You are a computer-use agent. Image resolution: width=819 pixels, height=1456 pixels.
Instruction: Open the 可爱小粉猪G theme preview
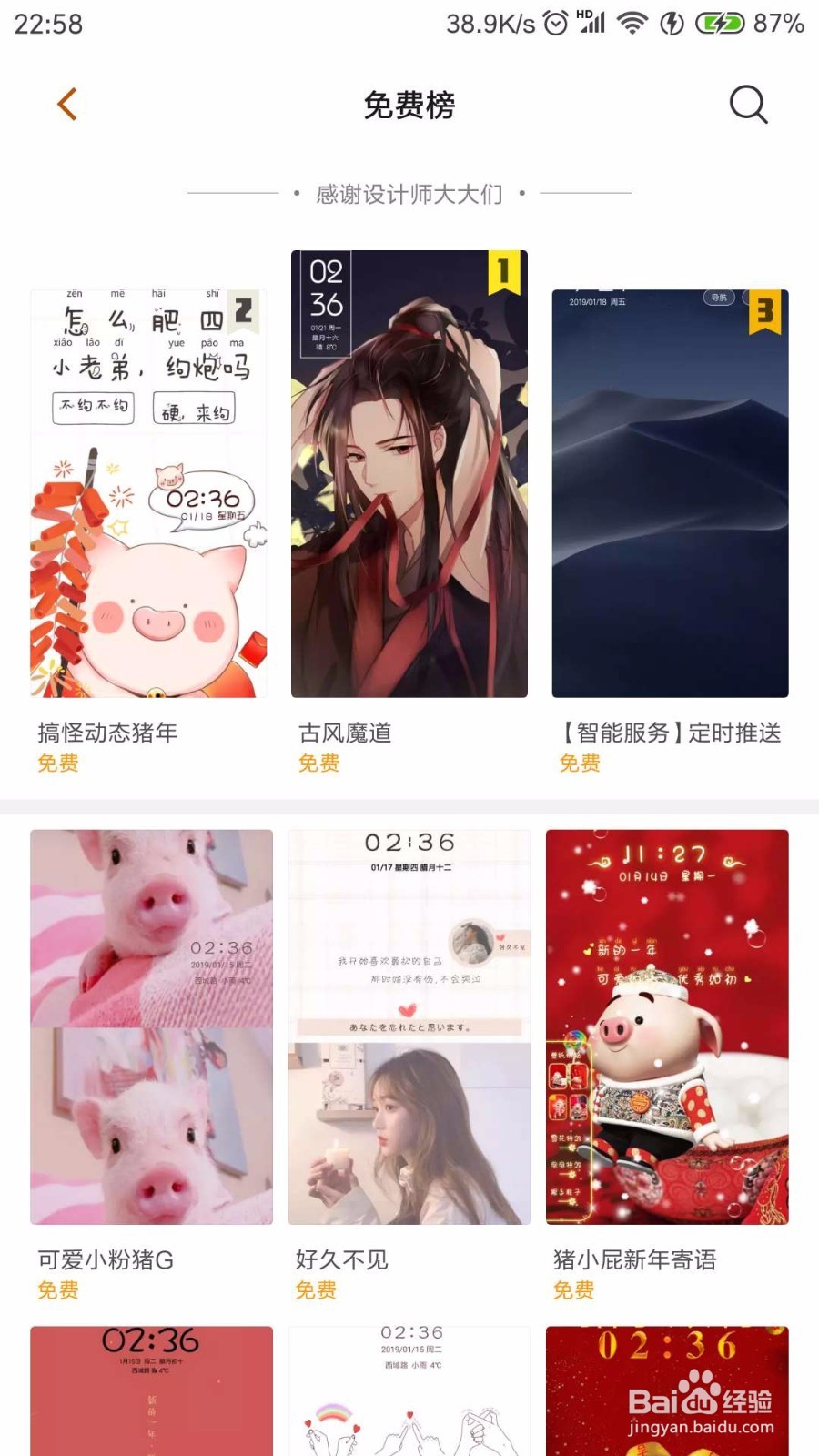tap(150, 1028)
